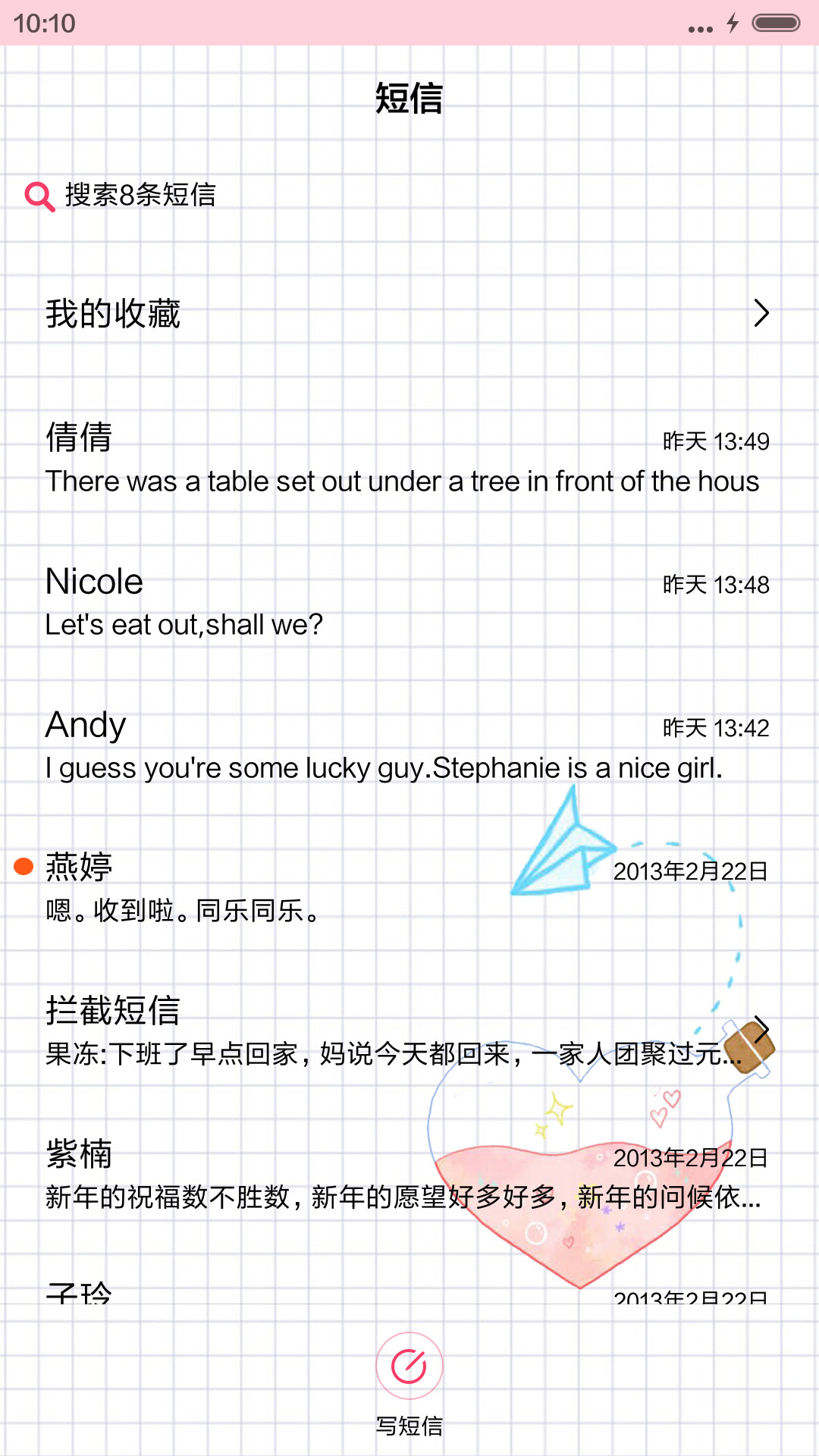Open Nicole's message thread
This screenshot has height=1456, width=819.
point(409,601)
